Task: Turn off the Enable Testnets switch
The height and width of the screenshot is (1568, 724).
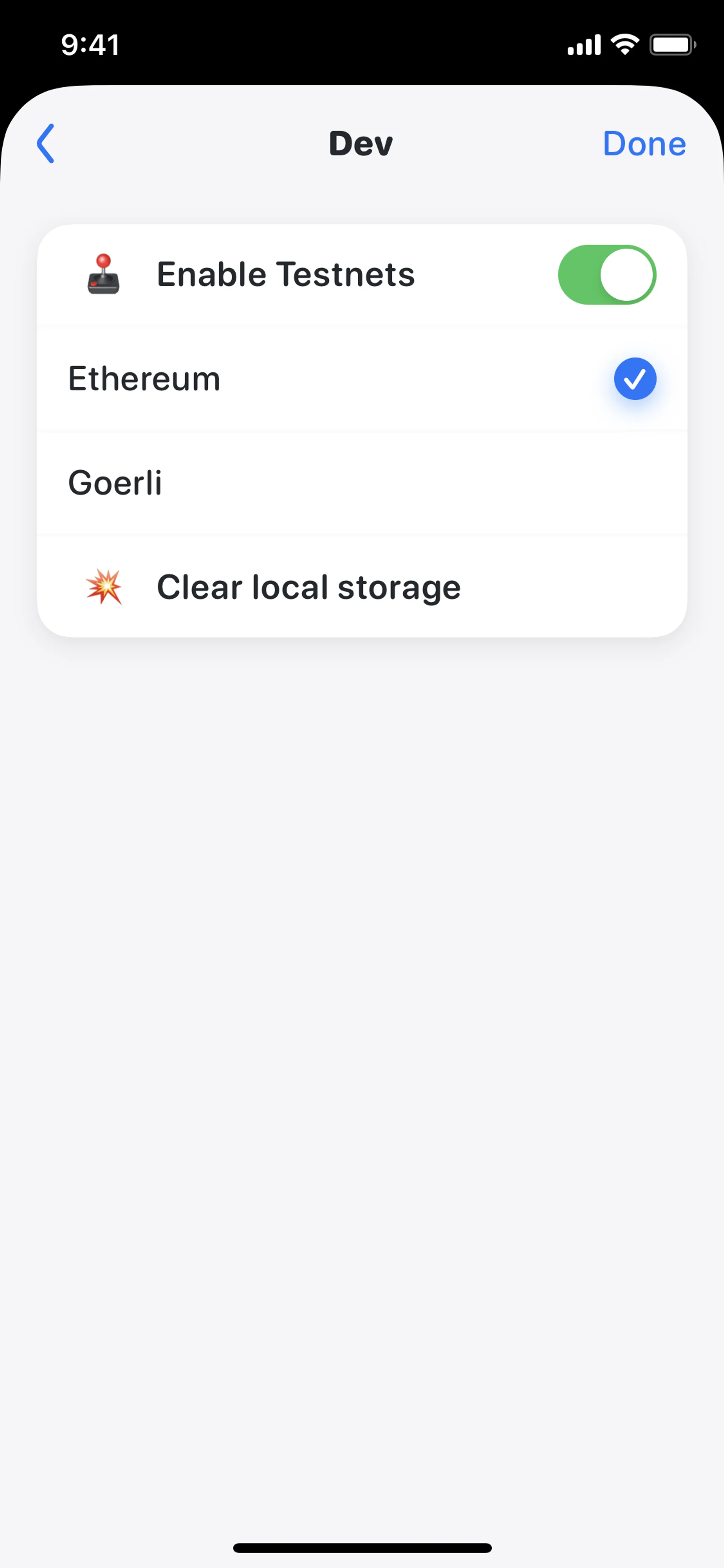Action: [x=607, y=275]
